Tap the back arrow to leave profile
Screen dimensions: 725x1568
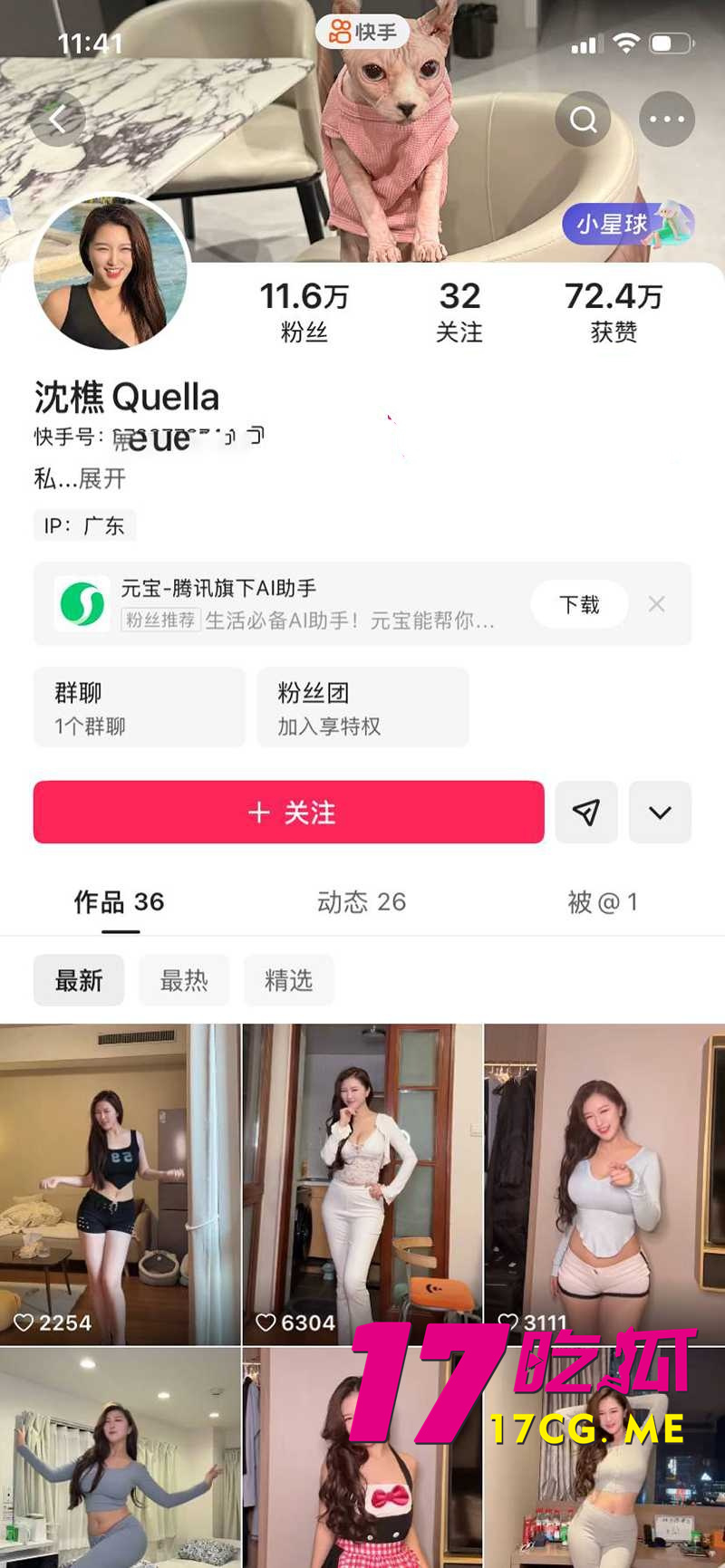click(x=58, y=119)
